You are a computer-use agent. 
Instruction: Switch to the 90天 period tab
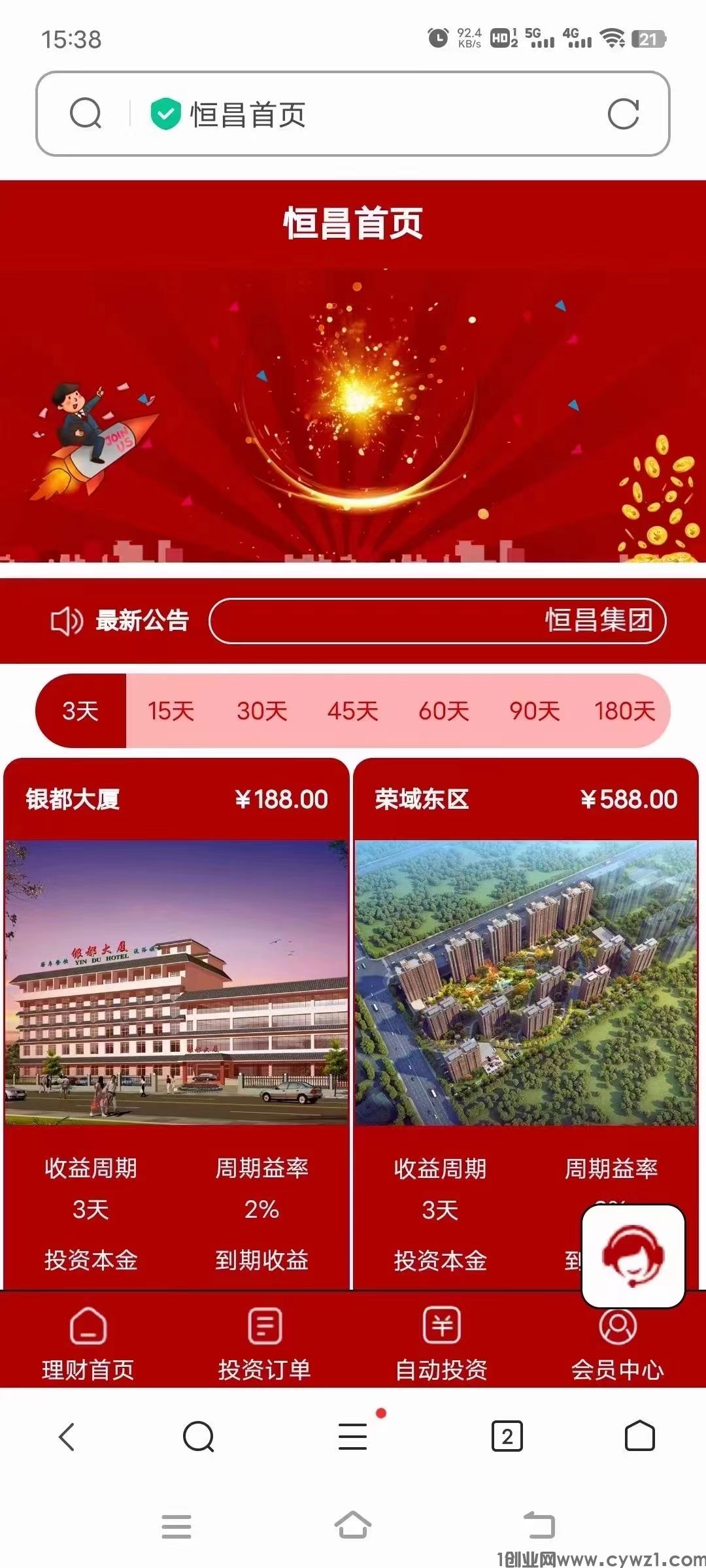[x=534, y=711]
